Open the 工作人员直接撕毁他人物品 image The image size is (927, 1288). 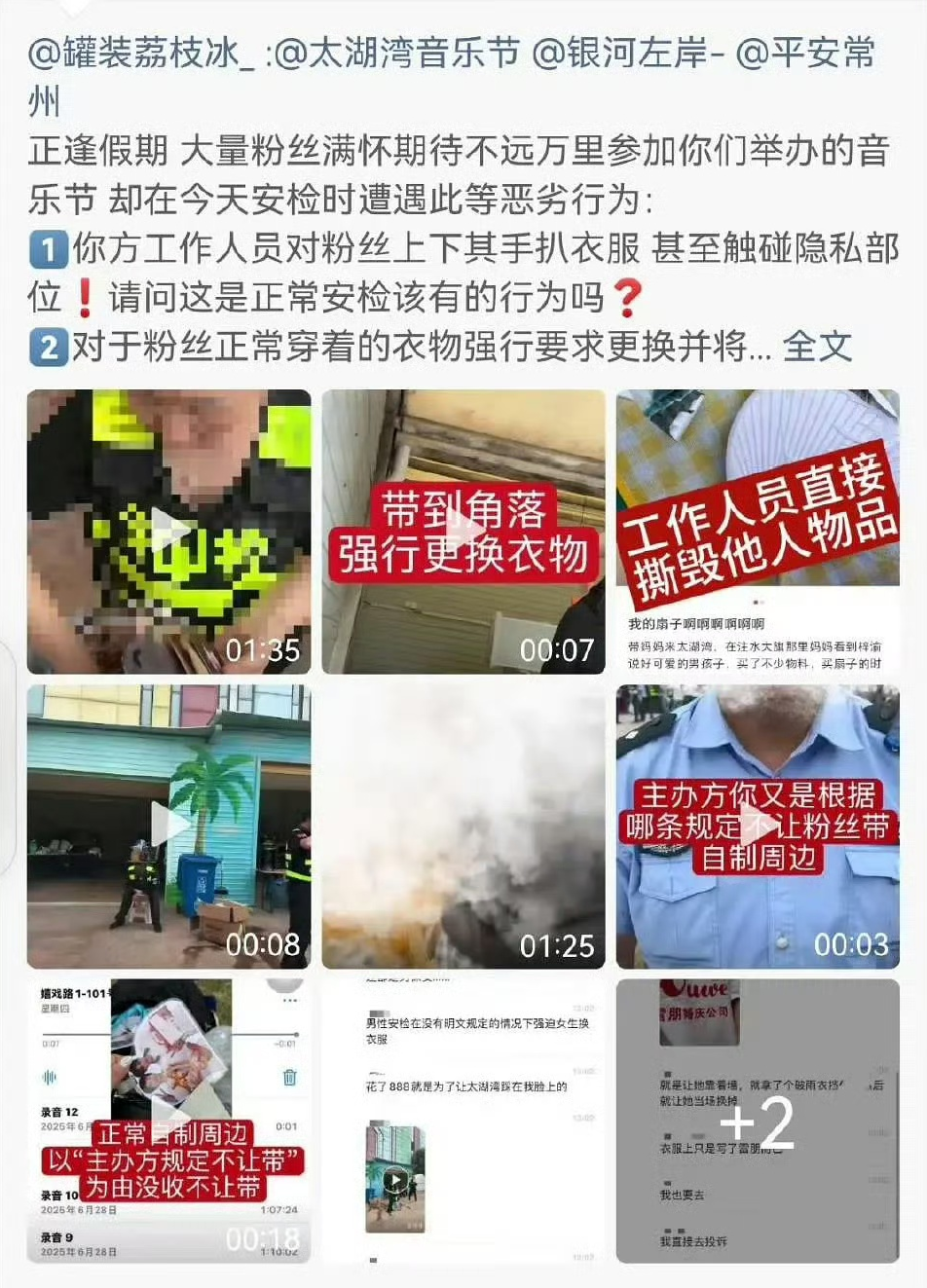(758, 532)
